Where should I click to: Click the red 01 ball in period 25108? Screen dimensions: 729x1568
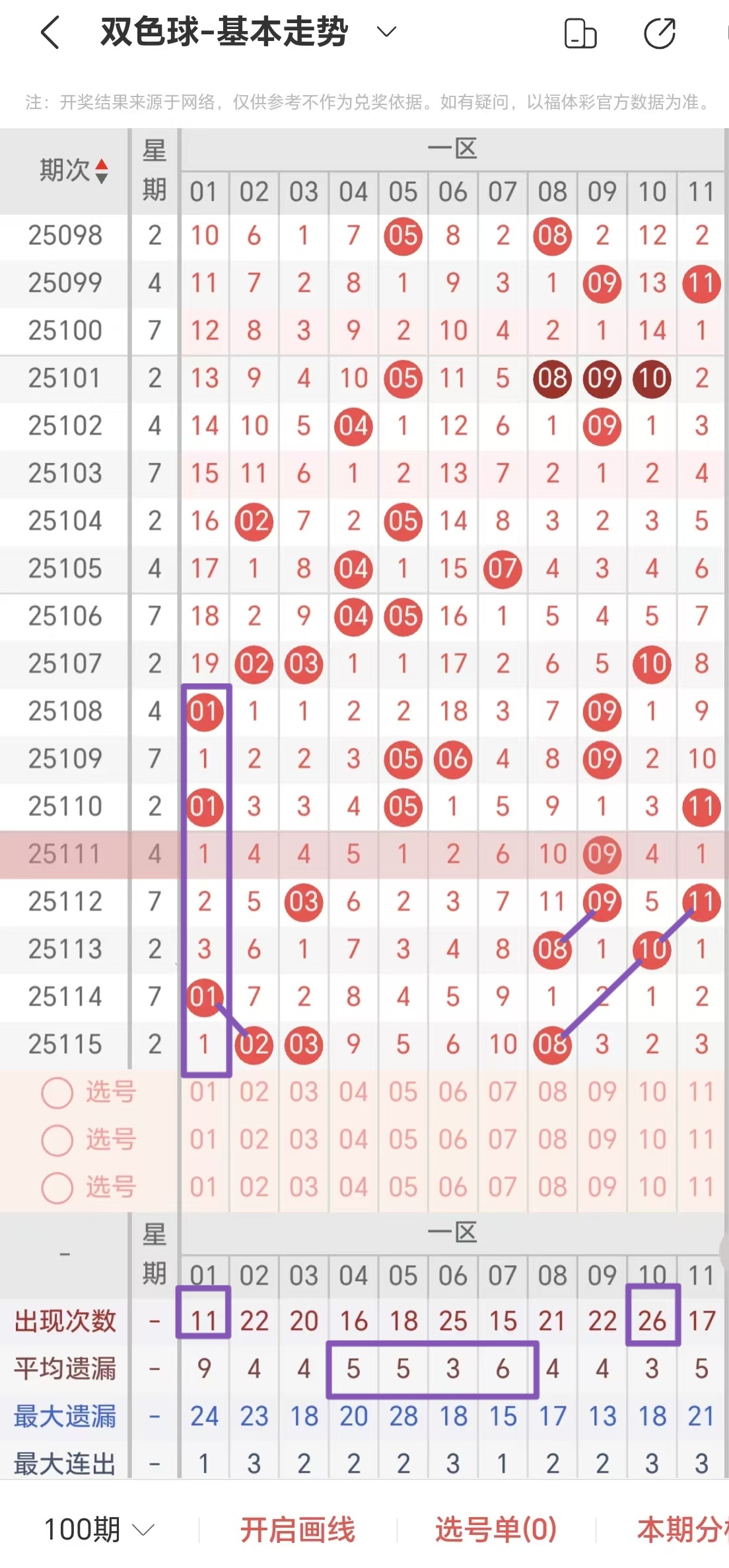204,711
